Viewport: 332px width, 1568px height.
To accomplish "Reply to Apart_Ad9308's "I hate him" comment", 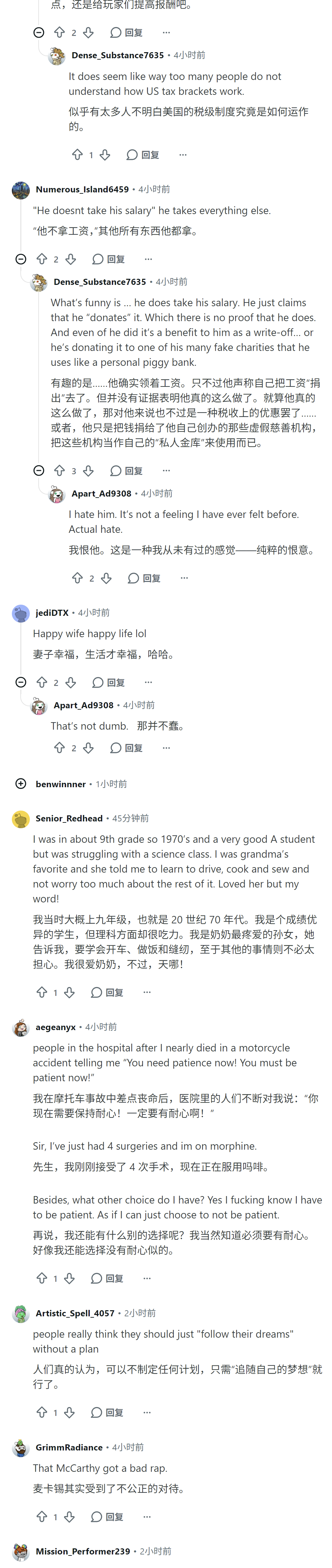I will (144, 578).
